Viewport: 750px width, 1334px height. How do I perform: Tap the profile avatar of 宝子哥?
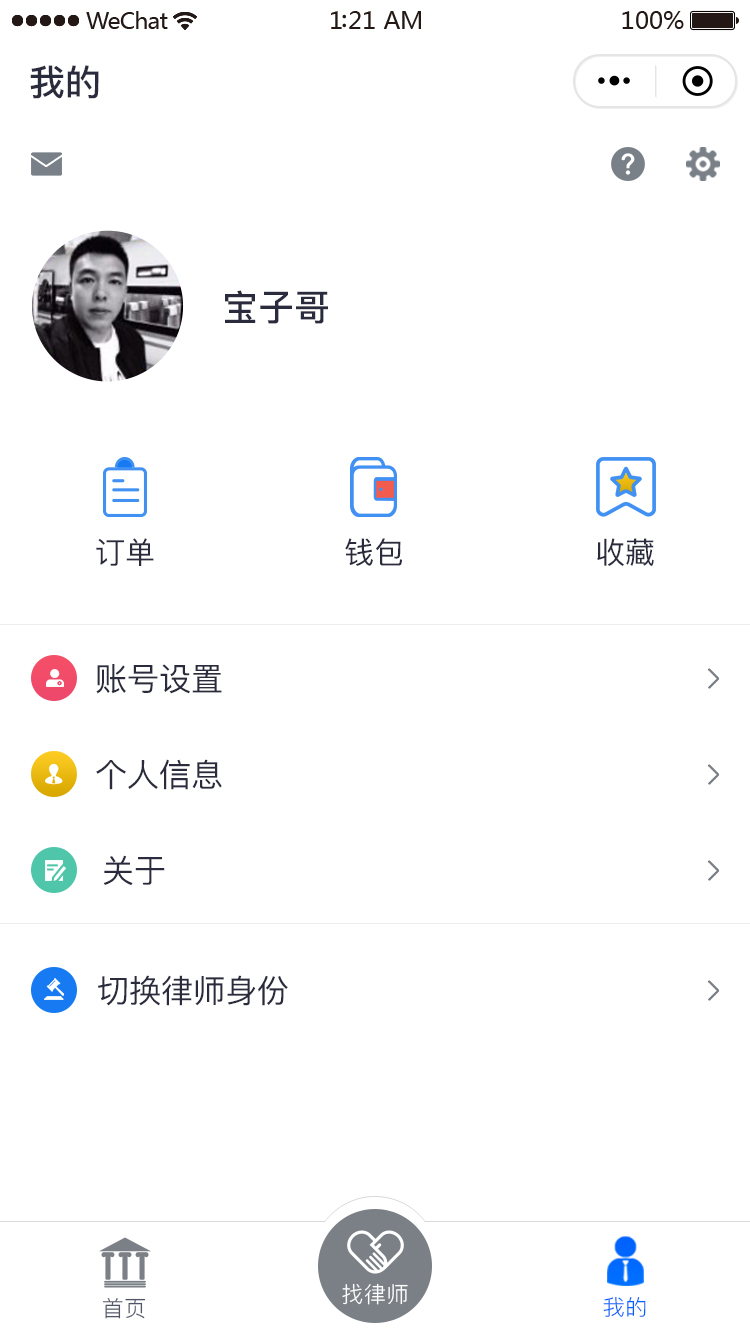click(x=108, y=306)
